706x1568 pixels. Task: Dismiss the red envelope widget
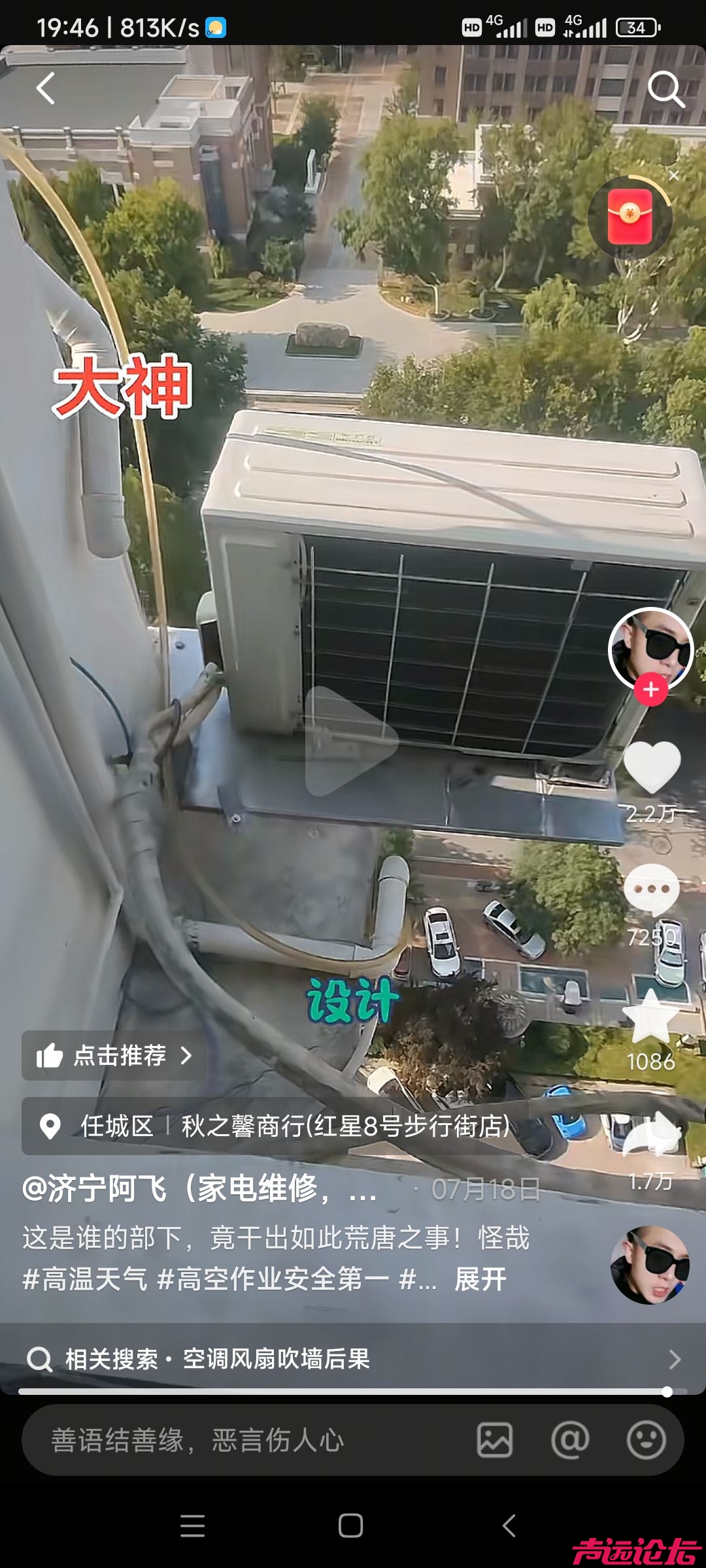click(x=674, y=176)
